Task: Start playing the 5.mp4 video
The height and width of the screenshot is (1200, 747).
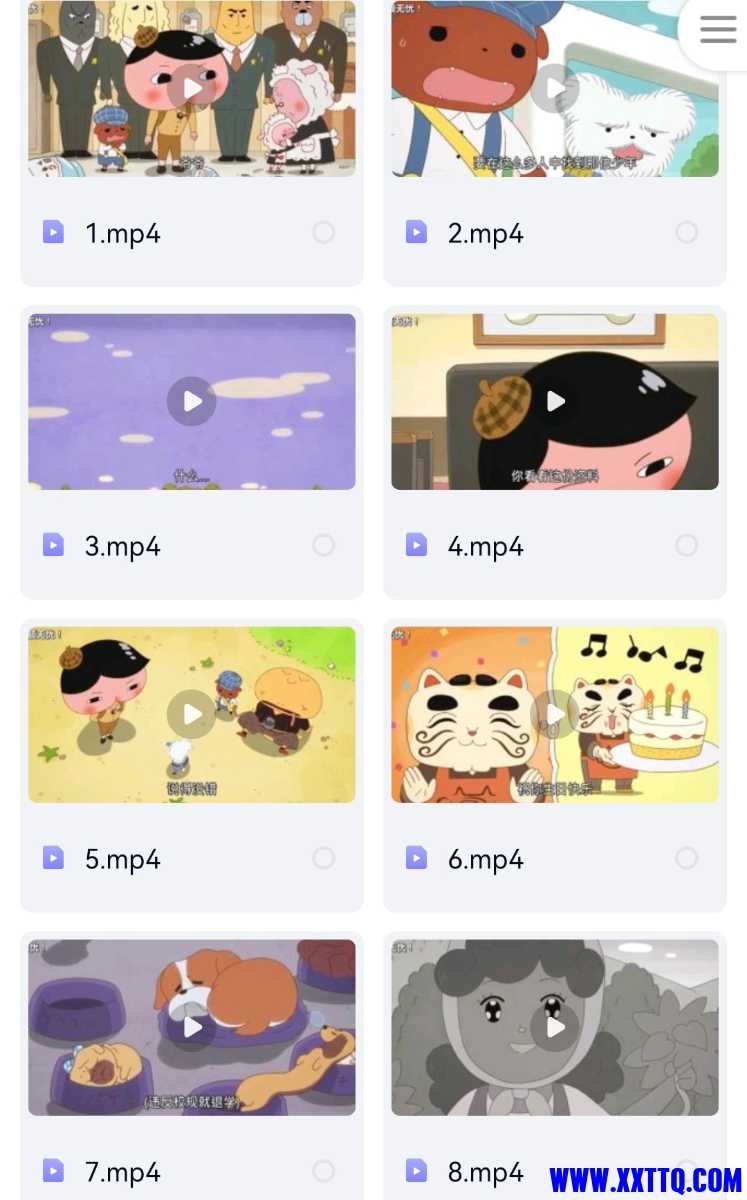Action: coord(191,714)
